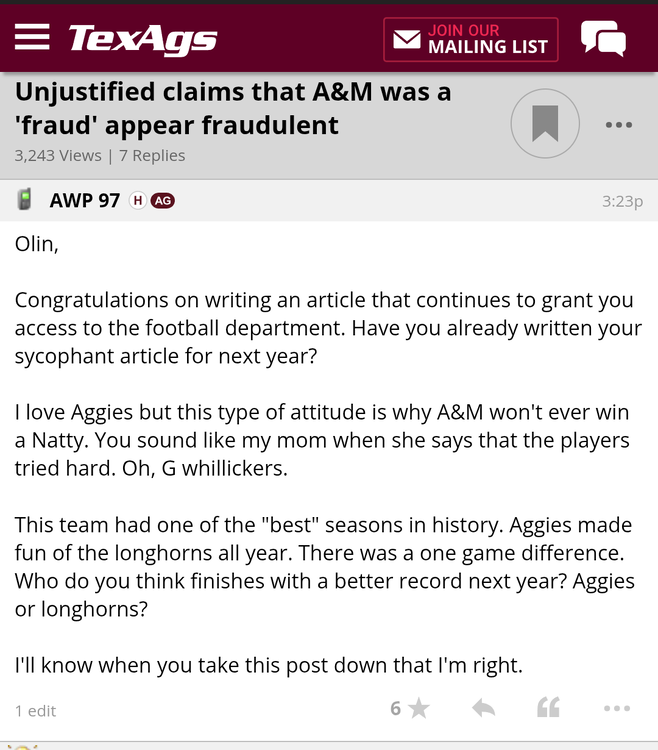
Task: Open thread options beside the bookmark
Action: 619,125
